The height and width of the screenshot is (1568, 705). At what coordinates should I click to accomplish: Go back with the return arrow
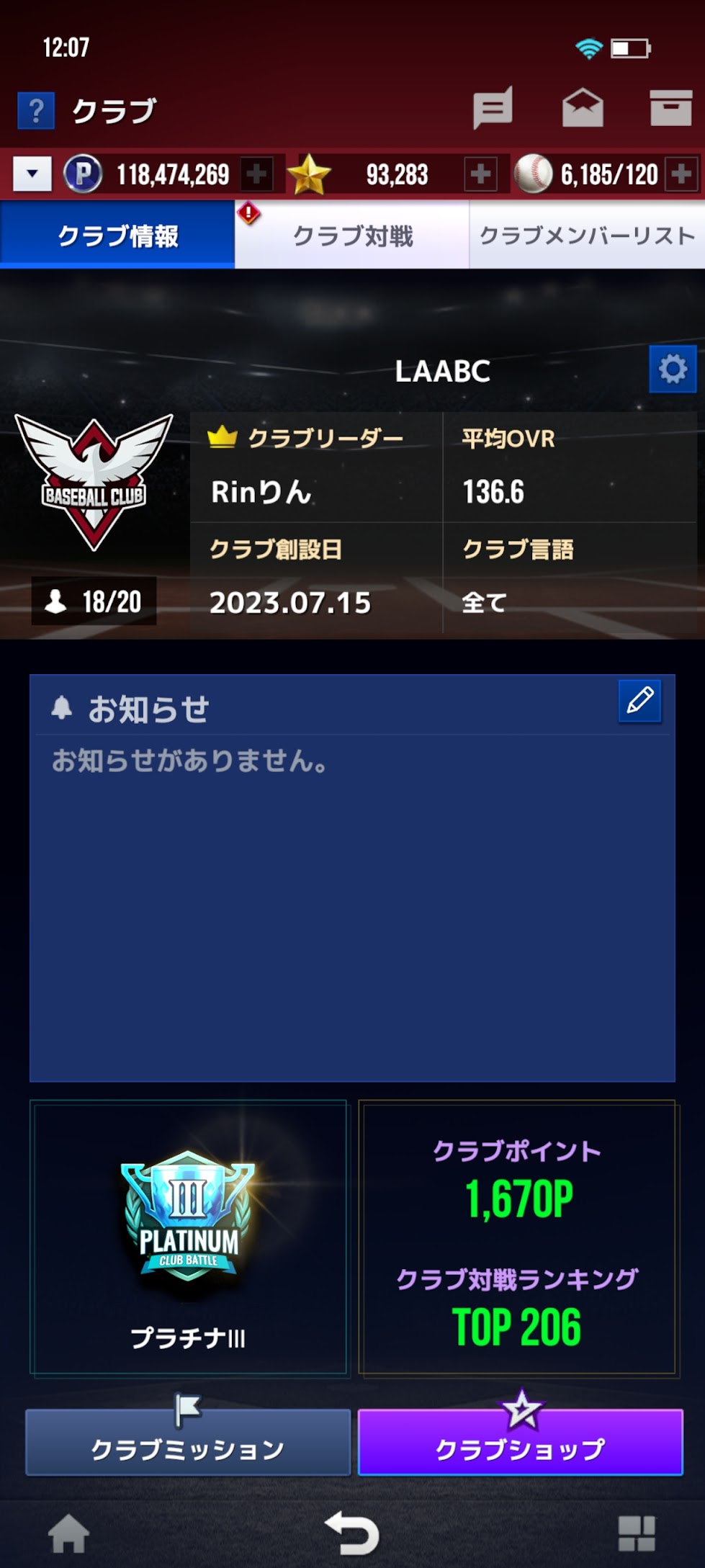[352, 1533]
